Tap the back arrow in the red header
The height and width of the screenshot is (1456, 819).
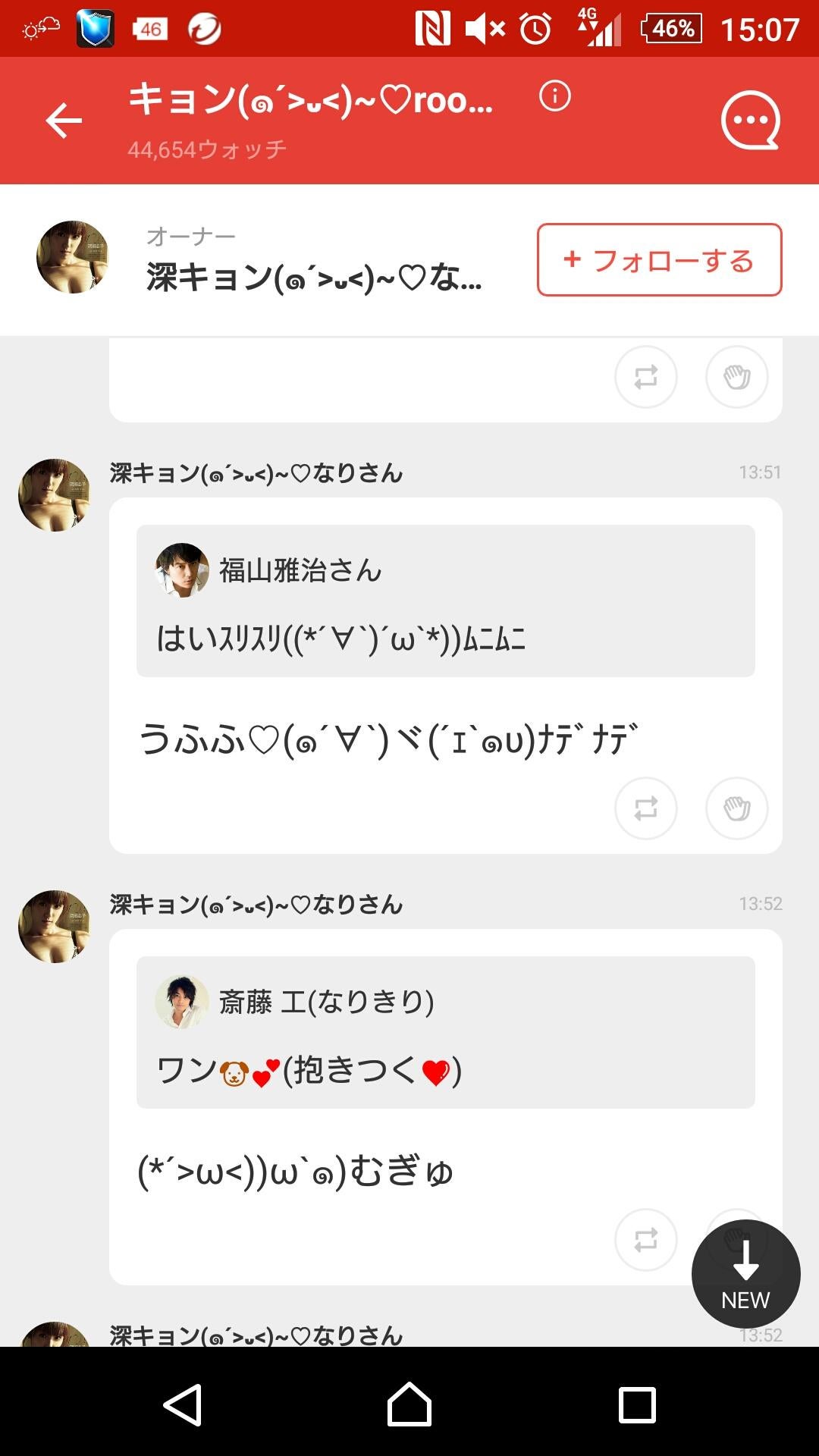tap(64, 120)
